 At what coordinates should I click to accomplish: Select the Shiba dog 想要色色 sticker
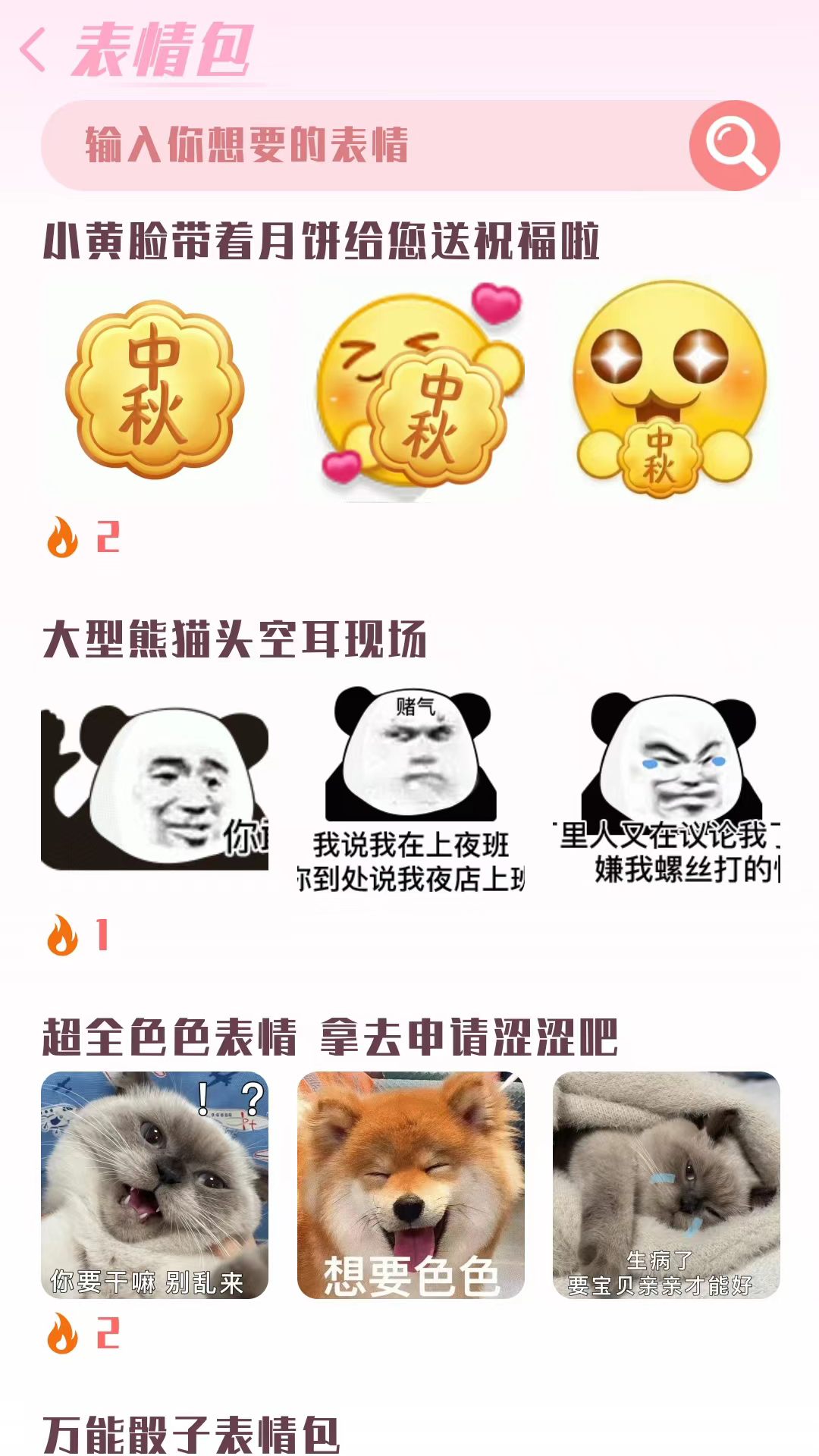pos(411,1185)
